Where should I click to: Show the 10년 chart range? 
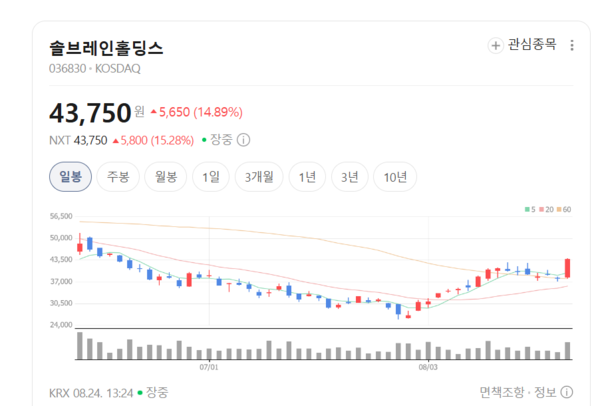[x=395, y=177]
